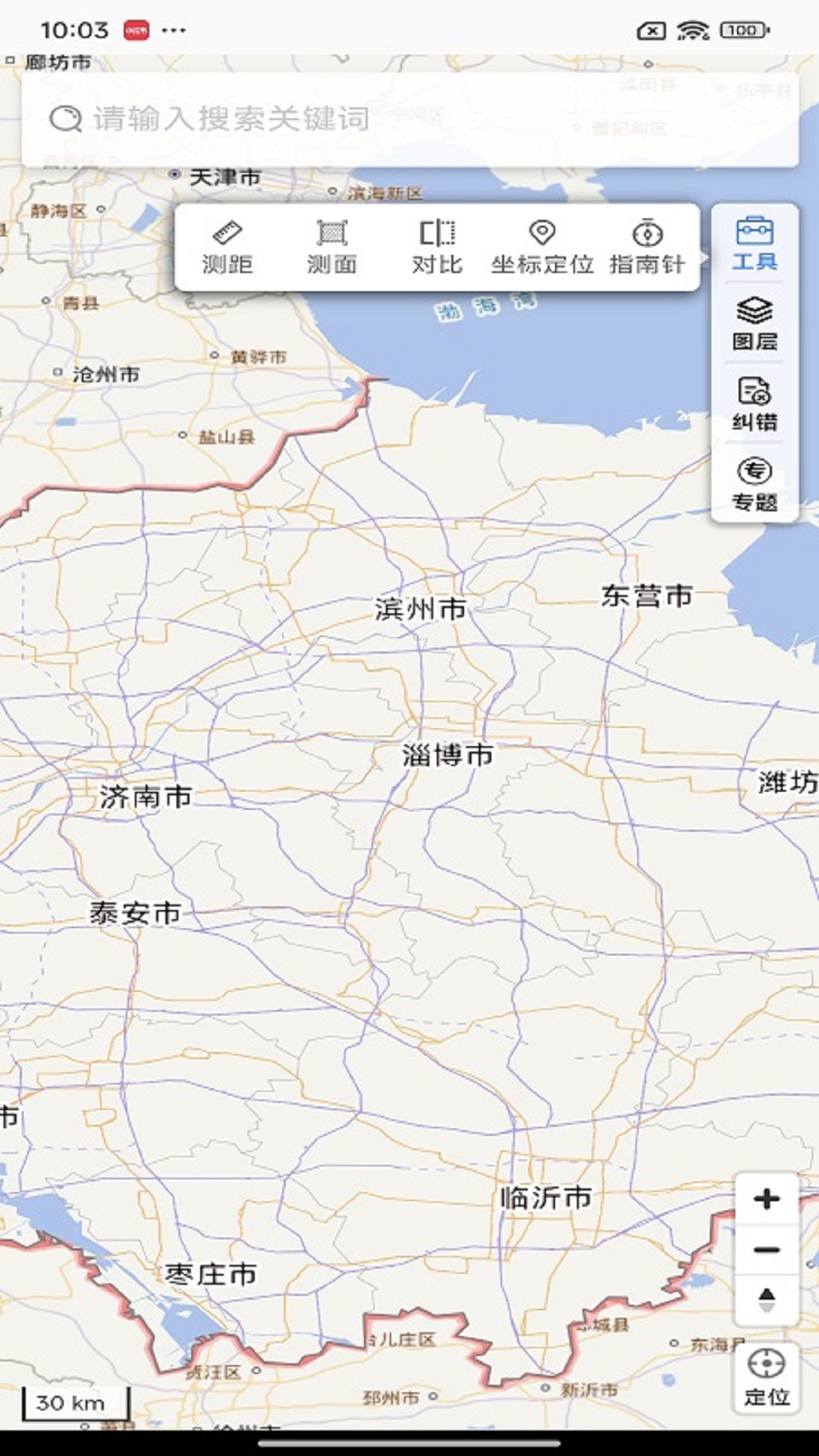
Task: Zoom in with the plus button
Action: [x=767, y=1199]
